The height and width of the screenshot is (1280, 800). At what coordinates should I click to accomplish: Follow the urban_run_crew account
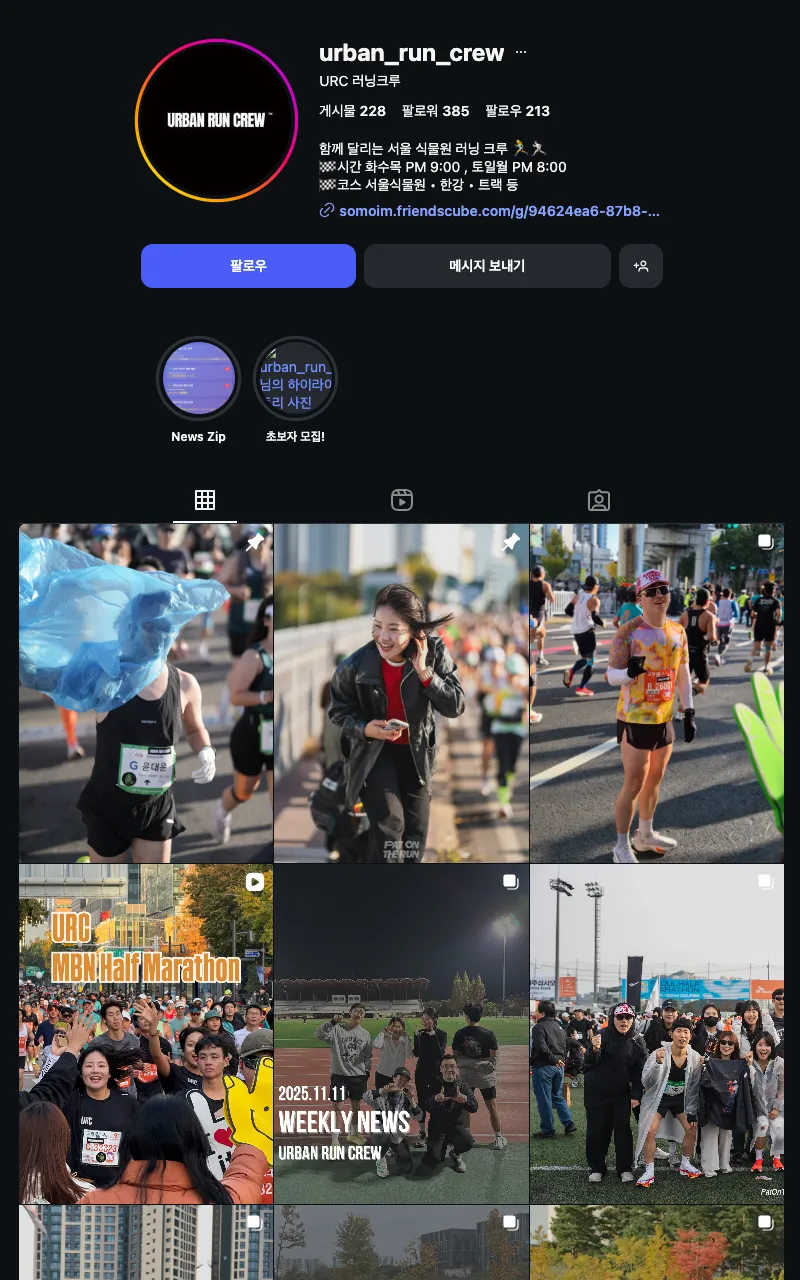[248, 266]
